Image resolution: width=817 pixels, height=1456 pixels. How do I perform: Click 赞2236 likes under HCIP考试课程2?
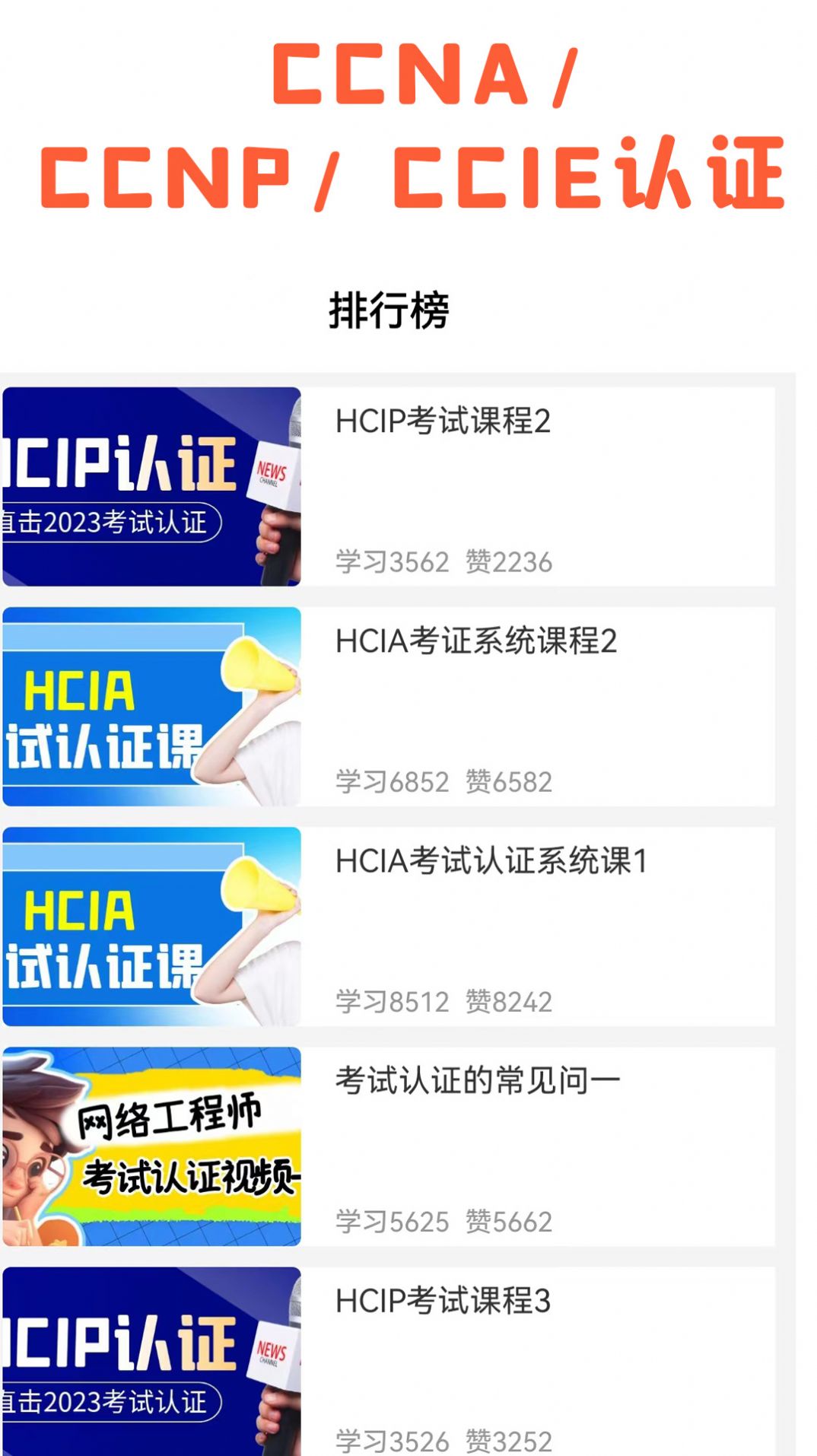coord(511,561)
